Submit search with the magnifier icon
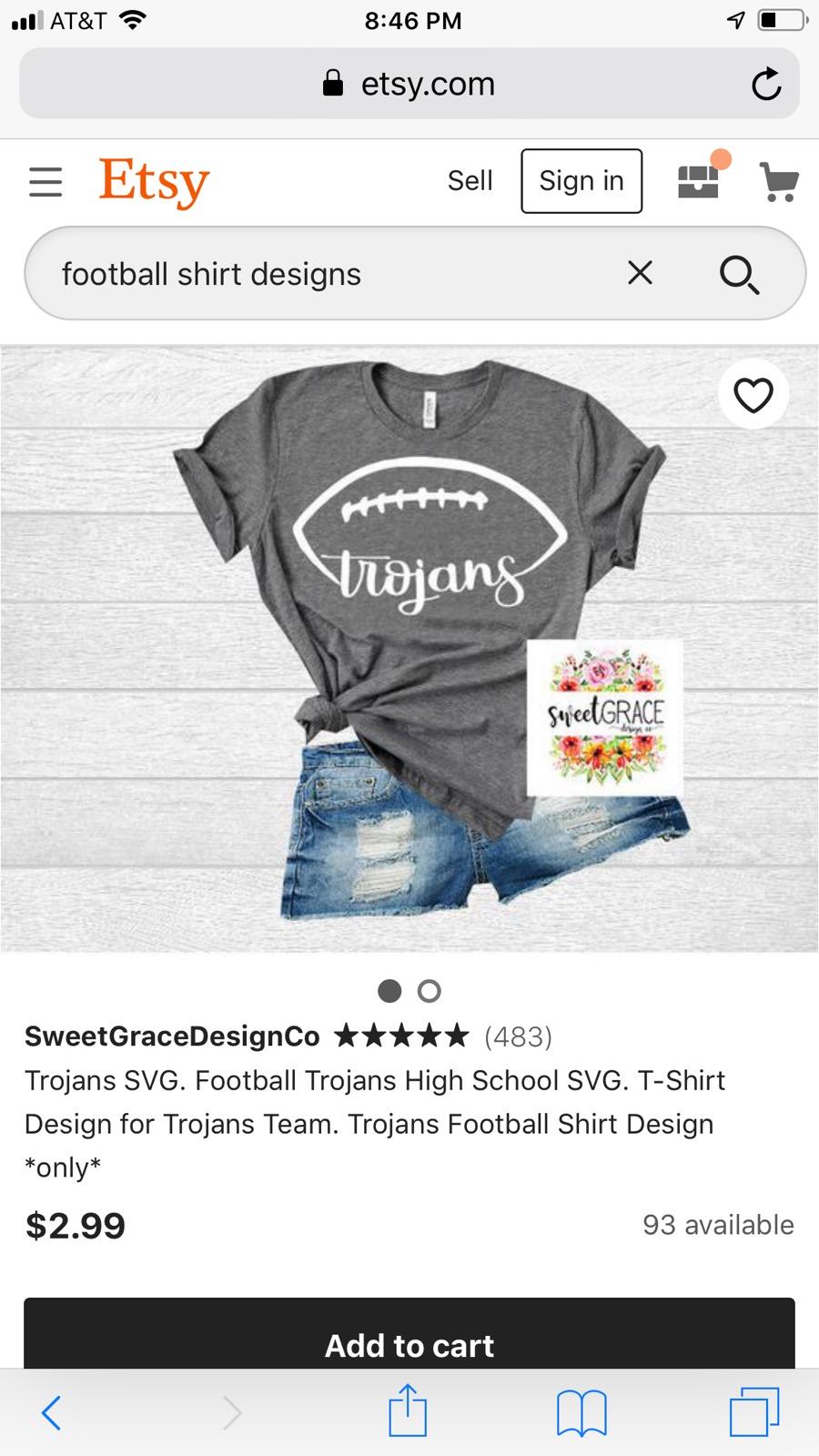 pyautogui.click(x=738, y=274)
